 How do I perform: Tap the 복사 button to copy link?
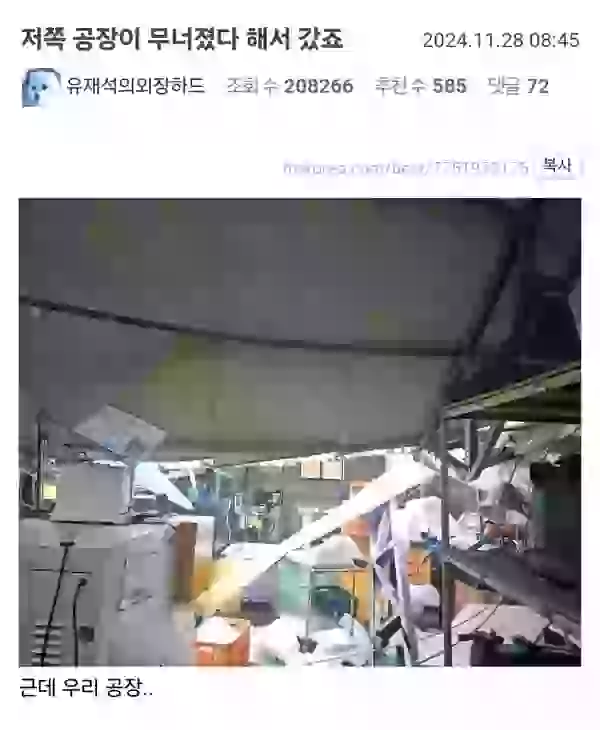click(x=557, y=166)
